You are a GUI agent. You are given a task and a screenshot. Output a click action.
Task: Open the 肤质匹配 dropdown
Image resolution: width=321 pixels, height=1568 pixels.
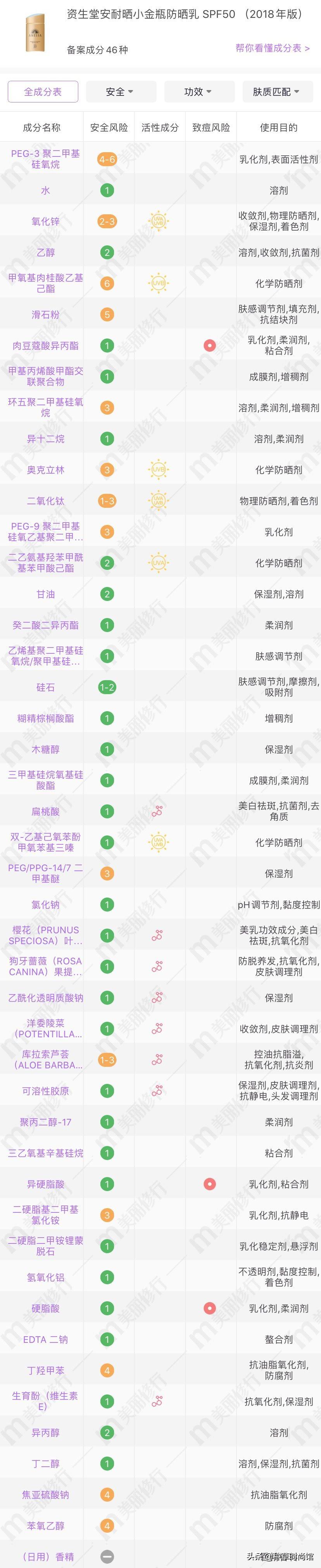[x=275, y=92]
